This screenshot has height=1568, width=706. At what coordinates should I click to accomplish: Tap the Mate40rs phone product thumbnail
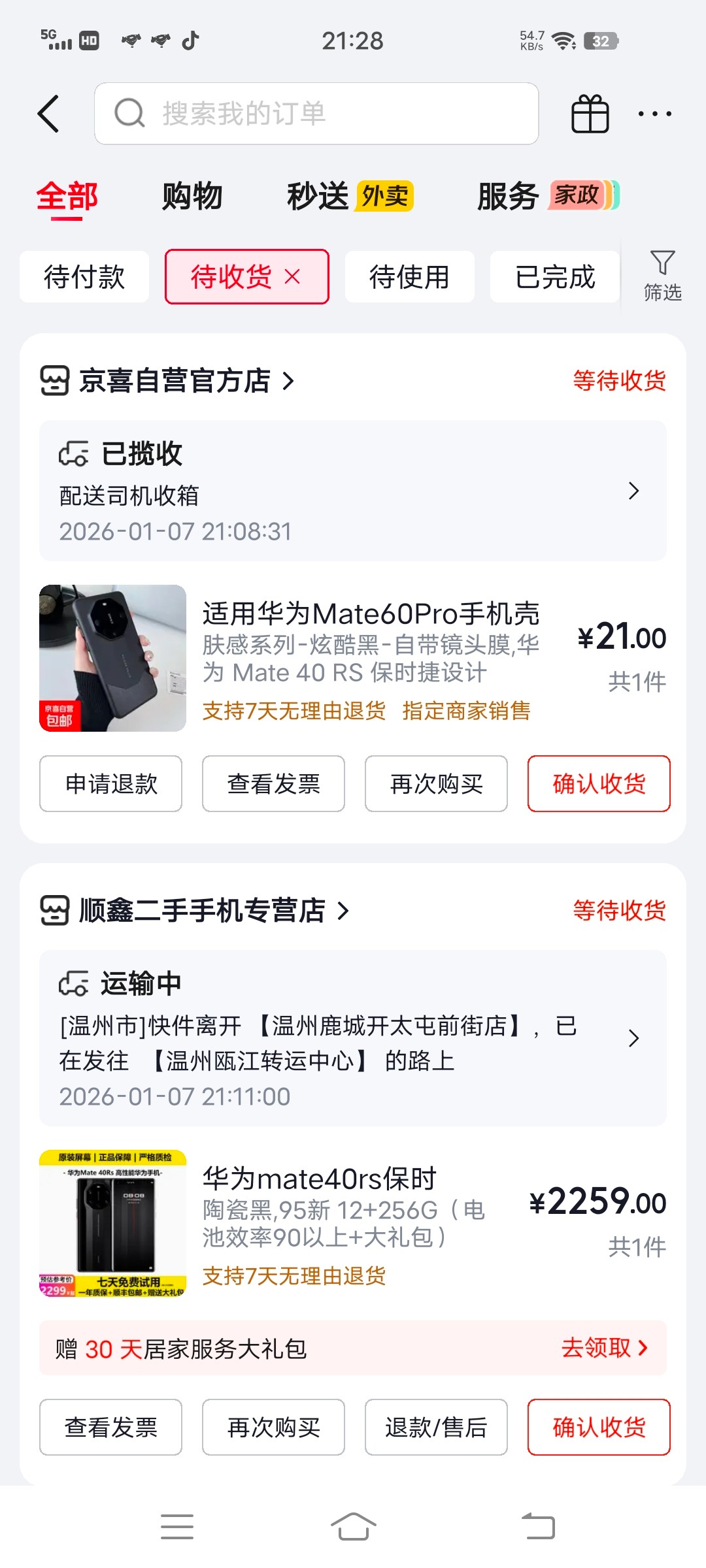point(111,1222)
